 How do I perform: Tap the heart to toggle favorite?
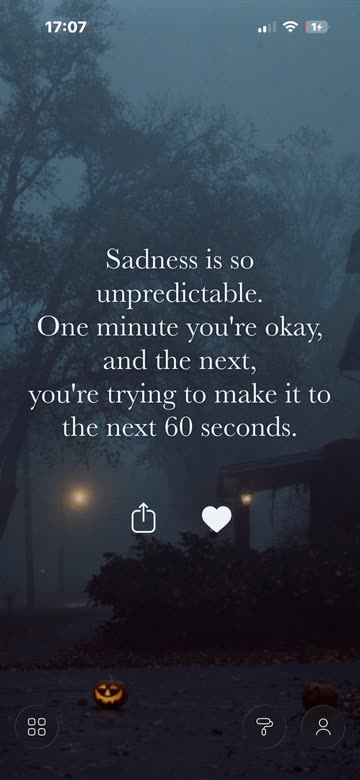(216, 519)
